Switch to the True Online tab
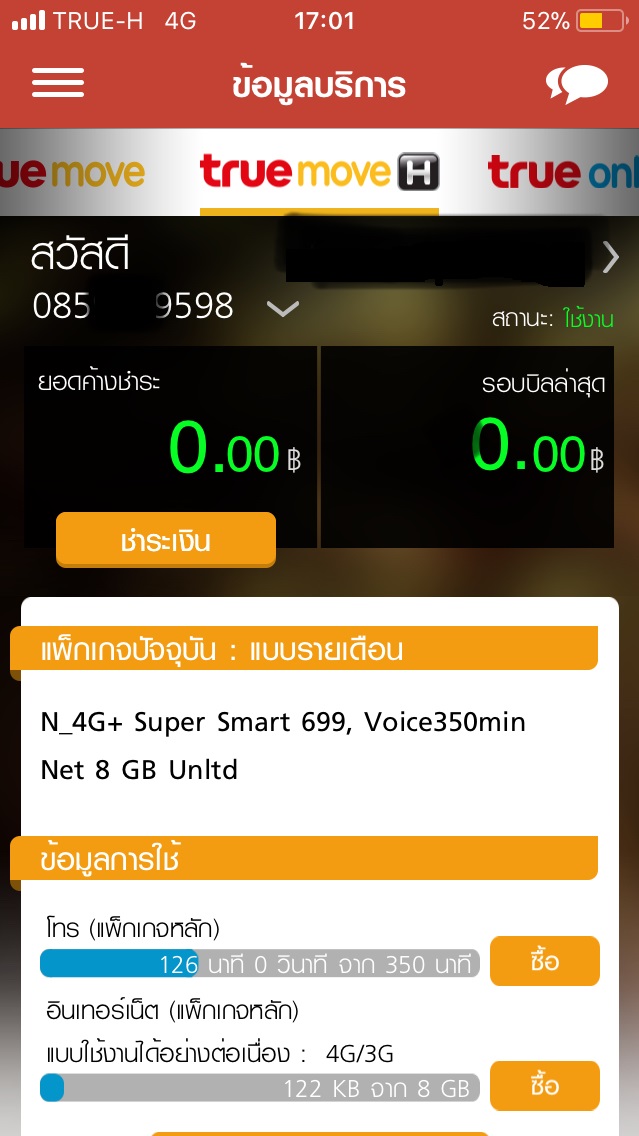639x1136 pixels. tap(565, 173)
